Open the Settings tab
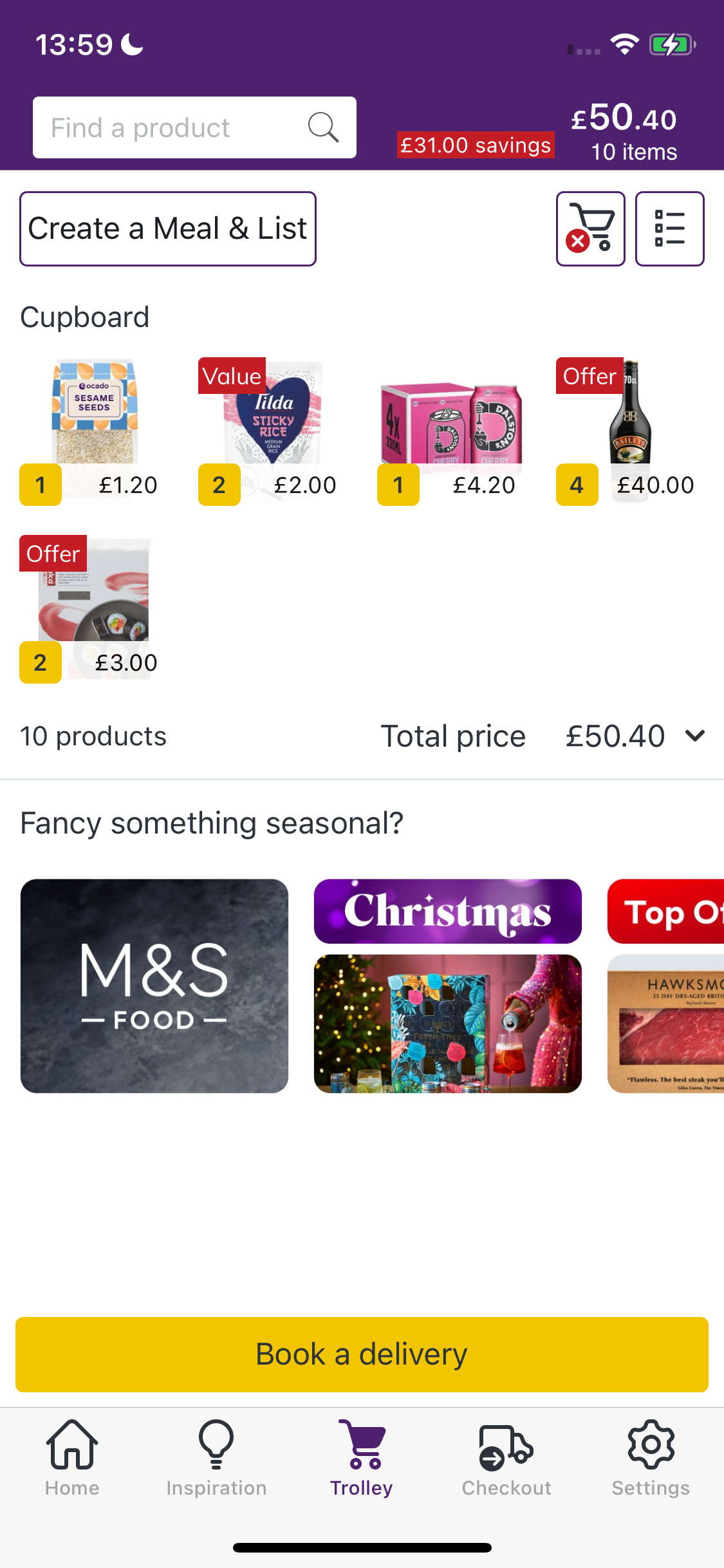The width and height of the screenshot is (724, 1568). click(x=651, y=1459)
